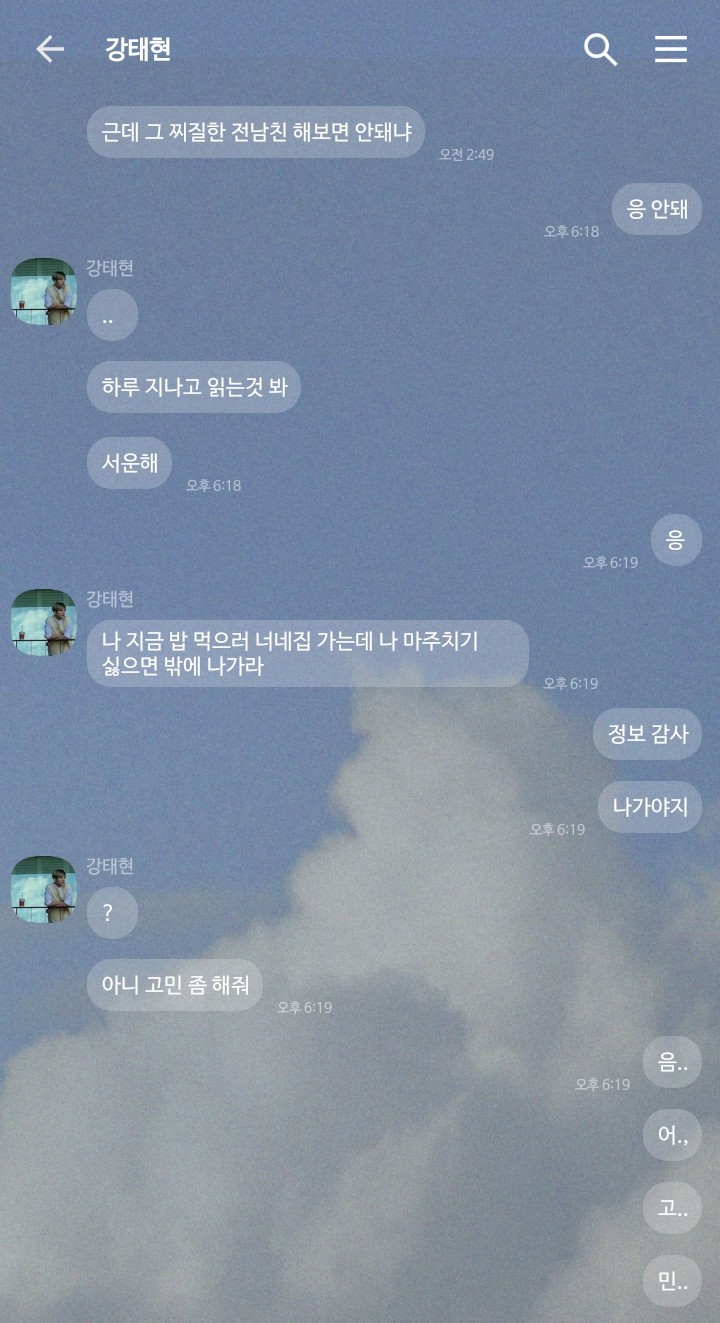Select the message bubble reading '응 안돼'
This screenshot has width=720, height=1323.
656,209
